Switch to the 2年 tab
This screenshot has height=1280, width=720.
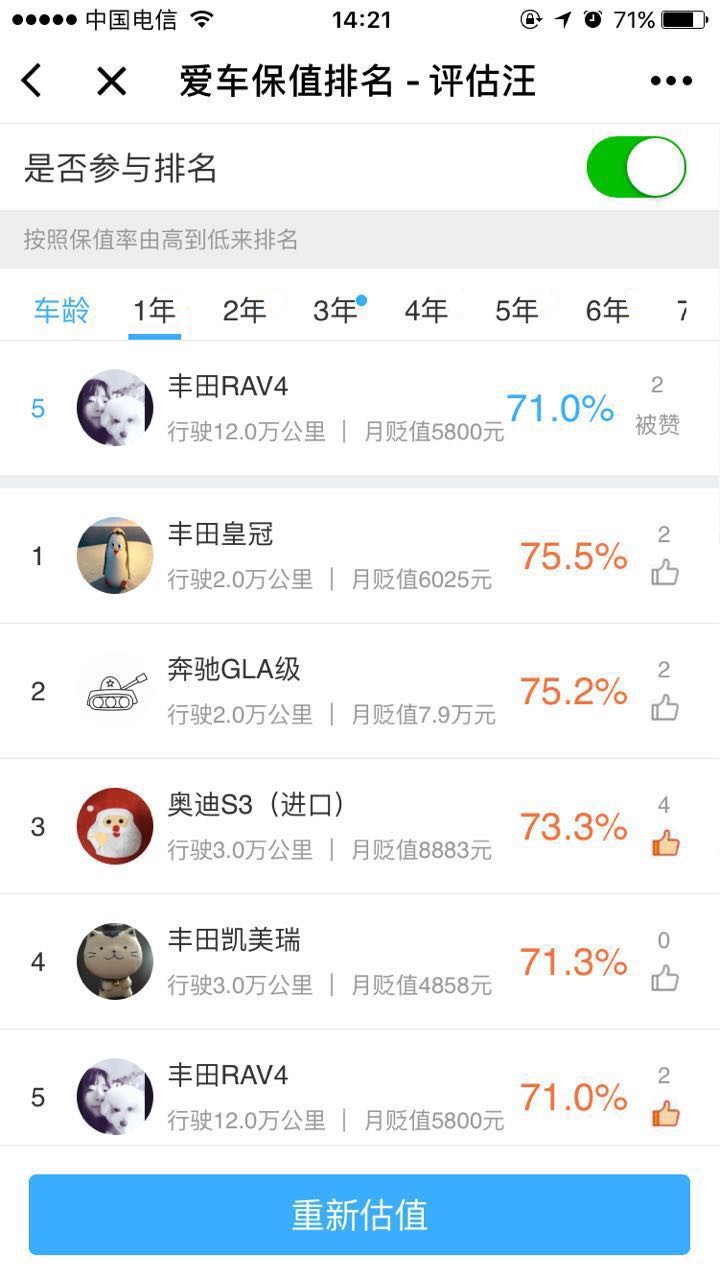coord(244,311)
